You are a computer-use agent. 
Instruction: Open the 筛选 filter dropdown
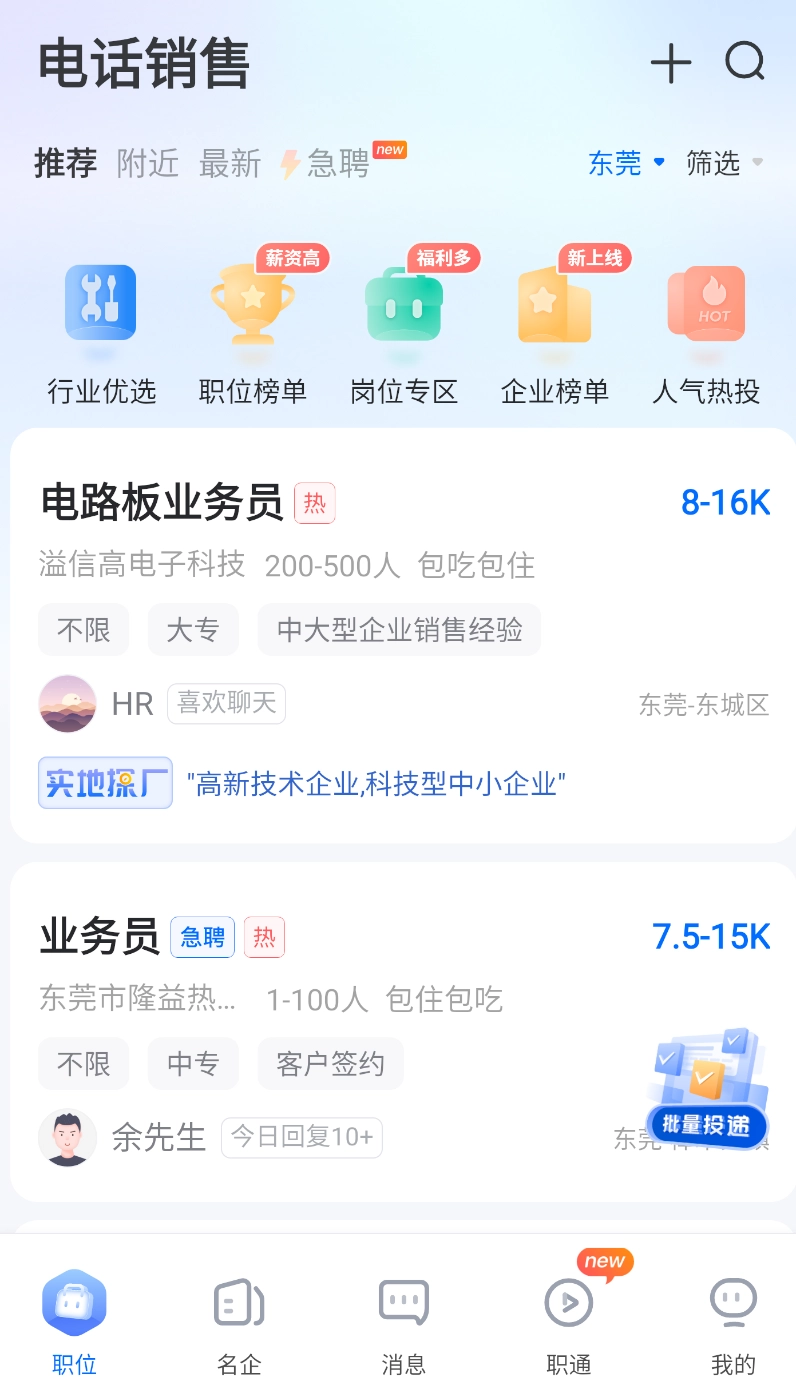(724, 163)
